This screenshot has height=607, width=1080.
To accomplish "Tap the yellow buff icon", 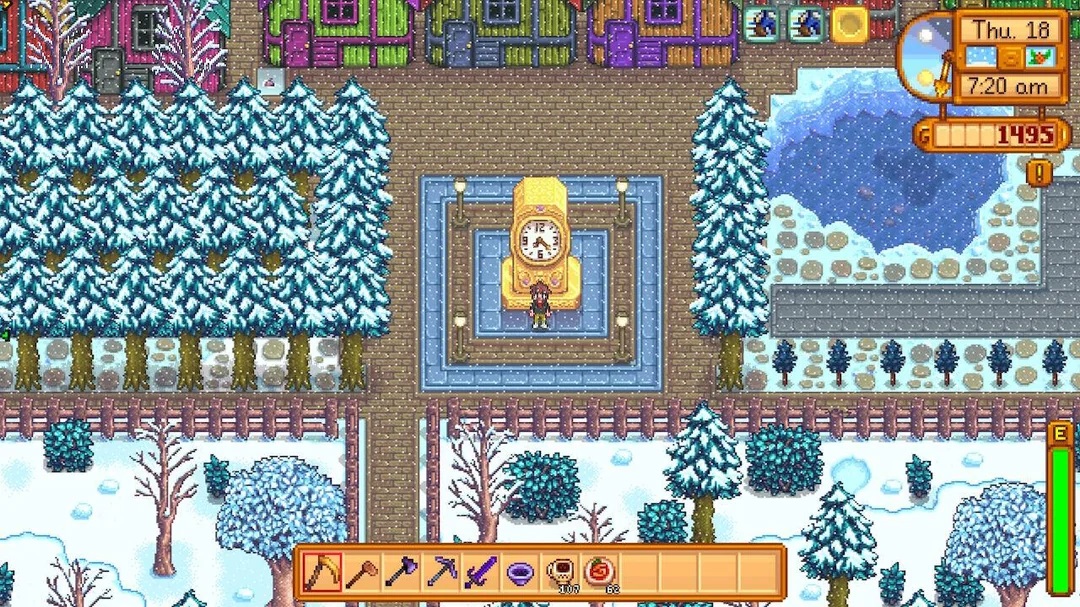I will pos(850,25).
